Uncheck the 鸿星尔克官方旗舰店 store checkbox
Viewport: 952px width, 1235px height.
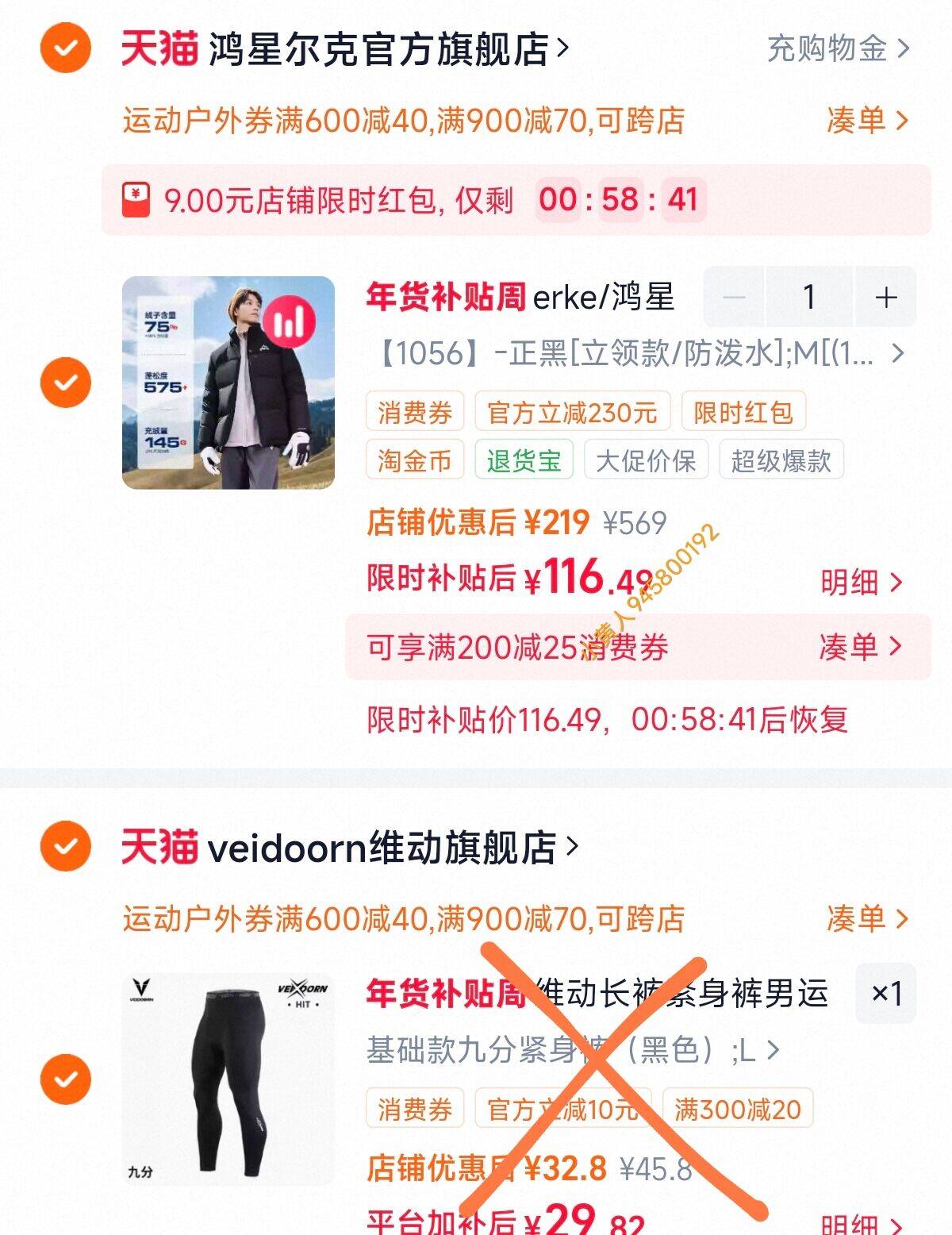point(66,48)
